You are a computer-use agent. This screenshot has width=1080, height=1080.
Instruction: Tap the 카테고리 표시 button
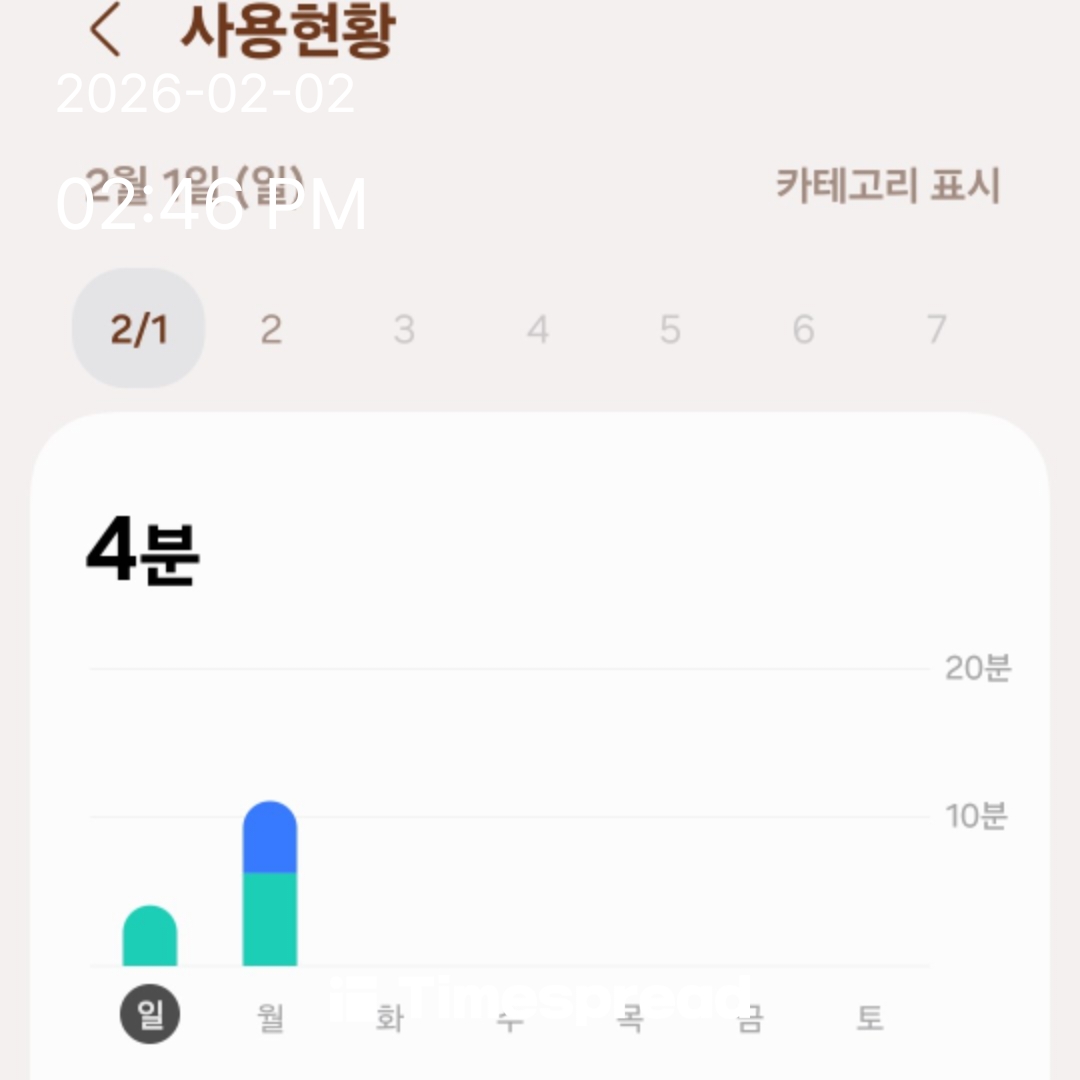pyautogui.click(x=887, y=186)
